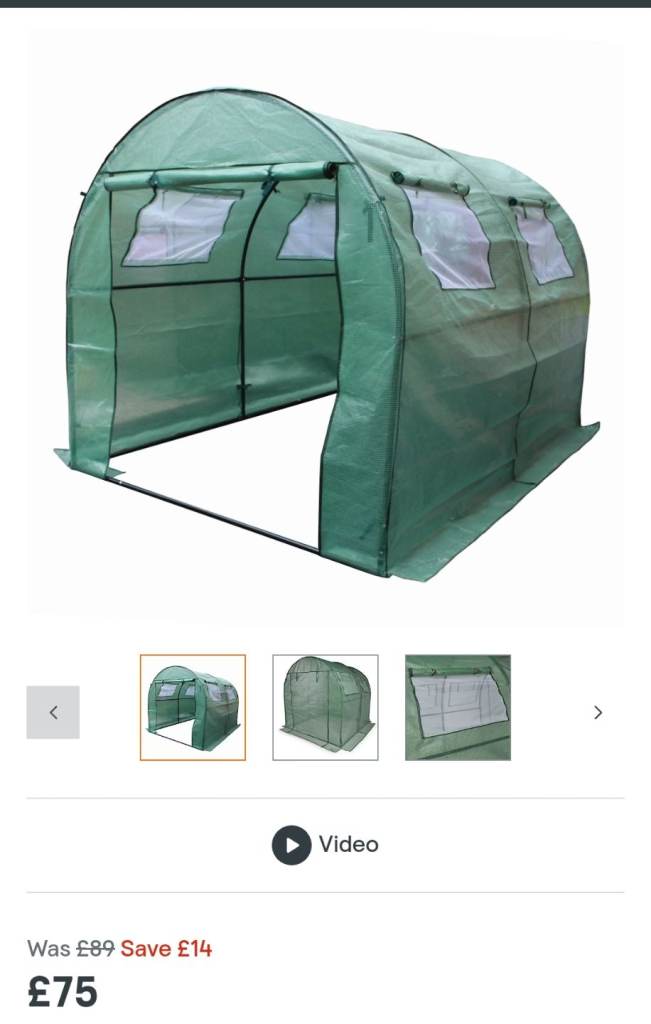Viewport: 651px width, 1024px height.
Task: Play the product video
Action: click(x=325, y=845)
